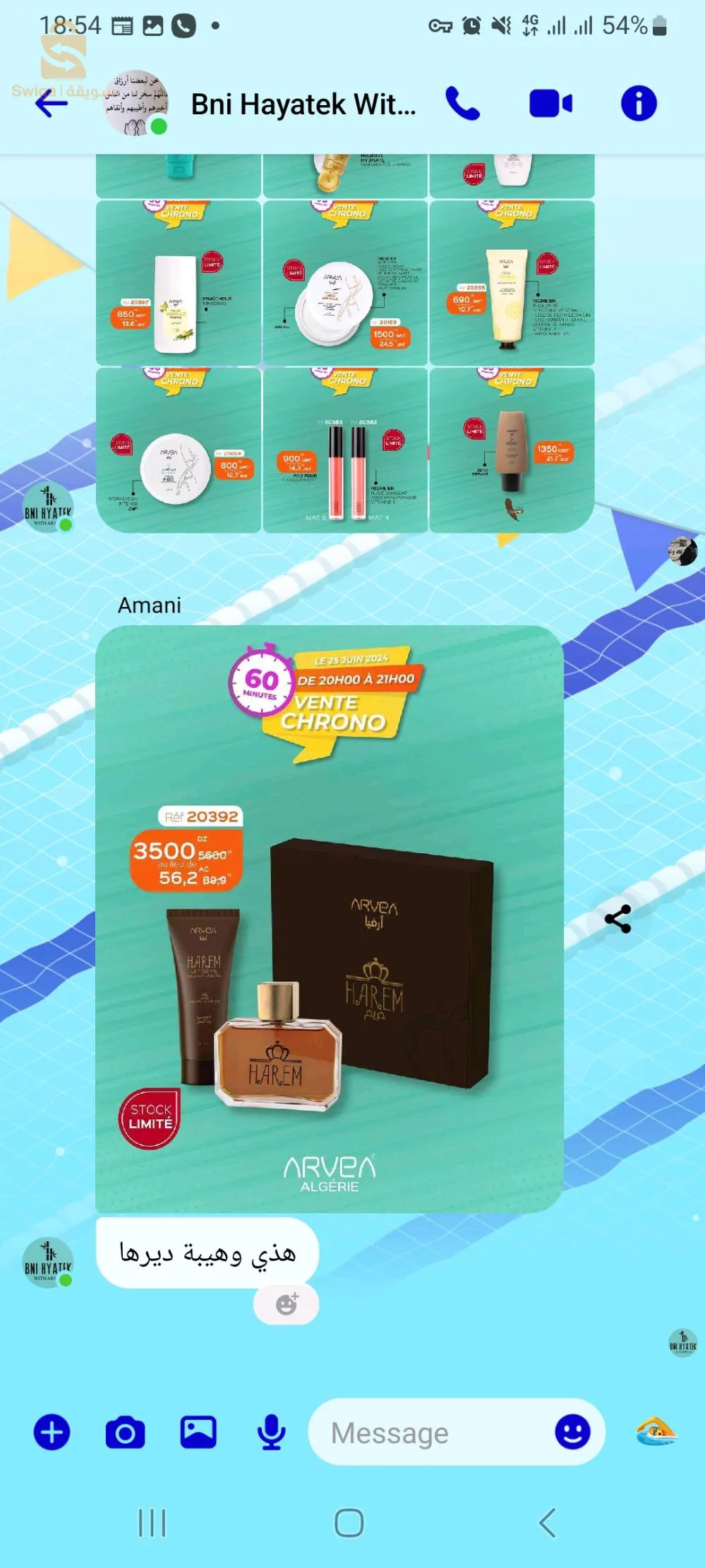Screen dimensions: 705x1568
Task: Go to the phone home screen
Action: [349, 1522]
